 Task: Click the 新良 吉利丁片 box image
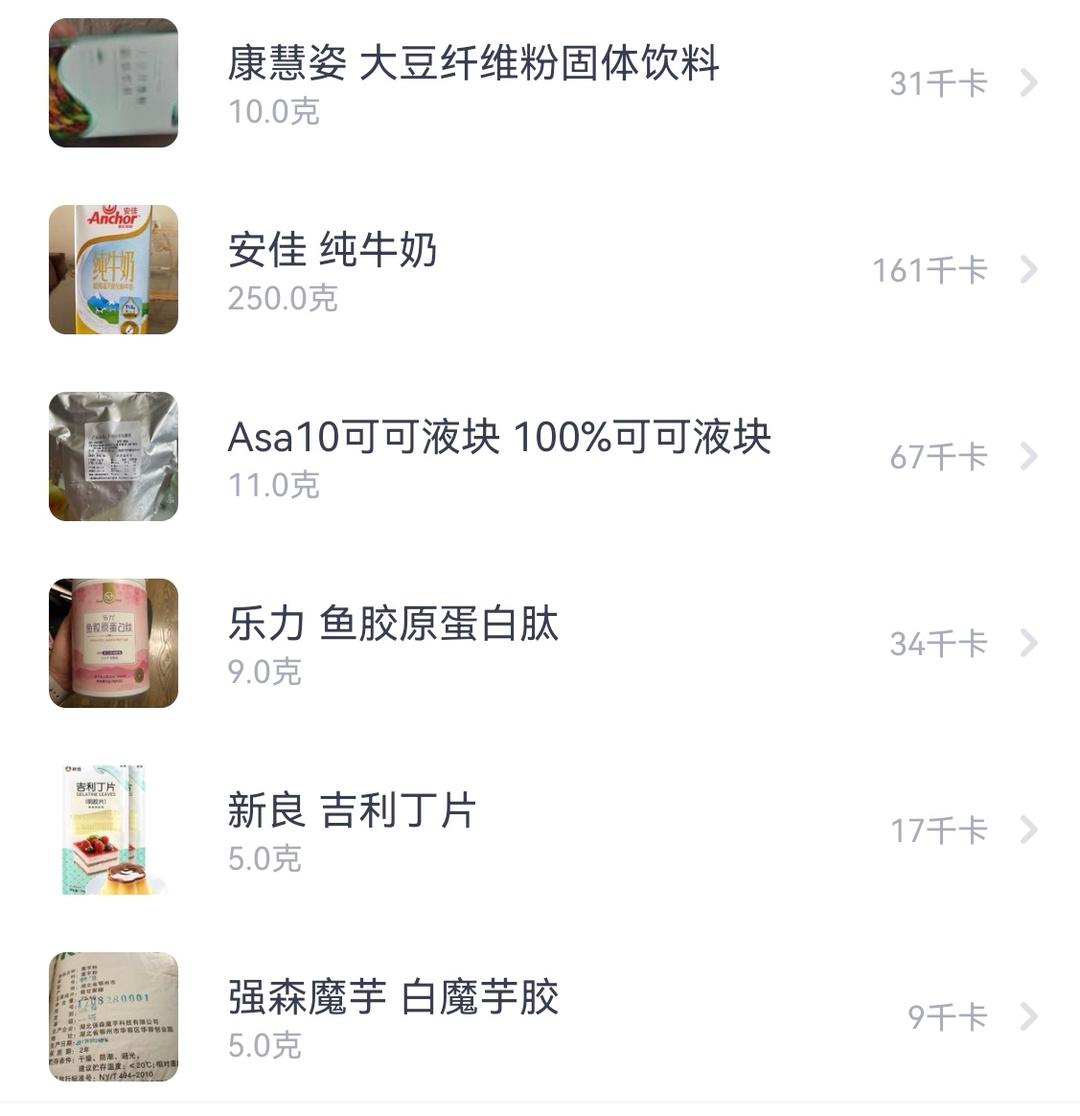[113, 829]
